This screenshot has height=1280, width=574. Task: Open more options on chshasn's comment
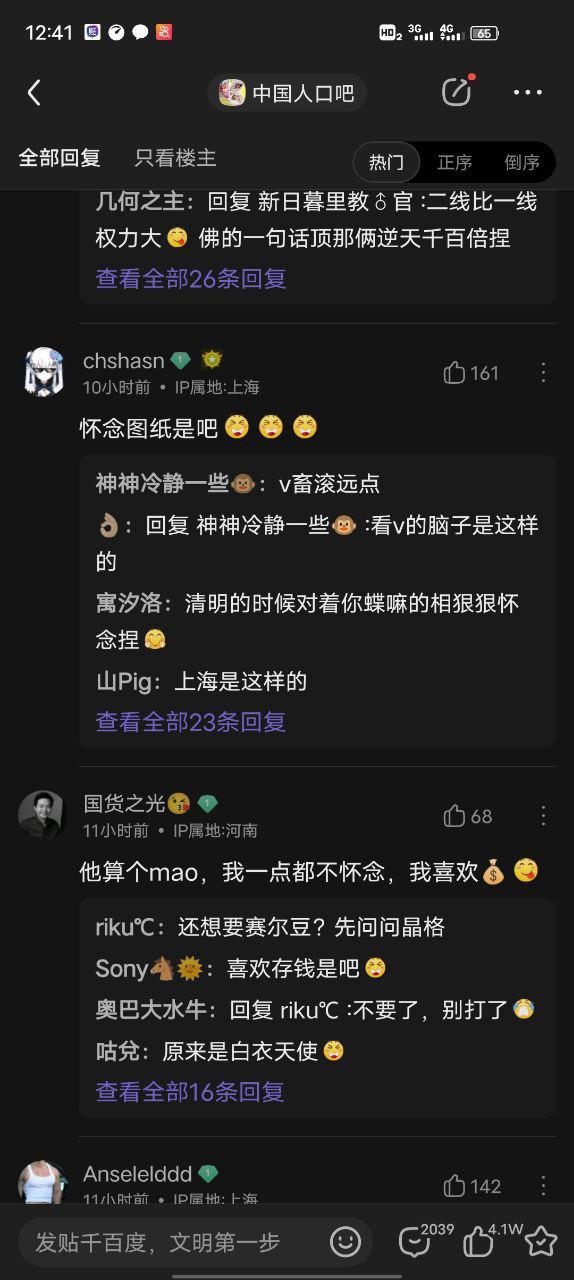543,373
